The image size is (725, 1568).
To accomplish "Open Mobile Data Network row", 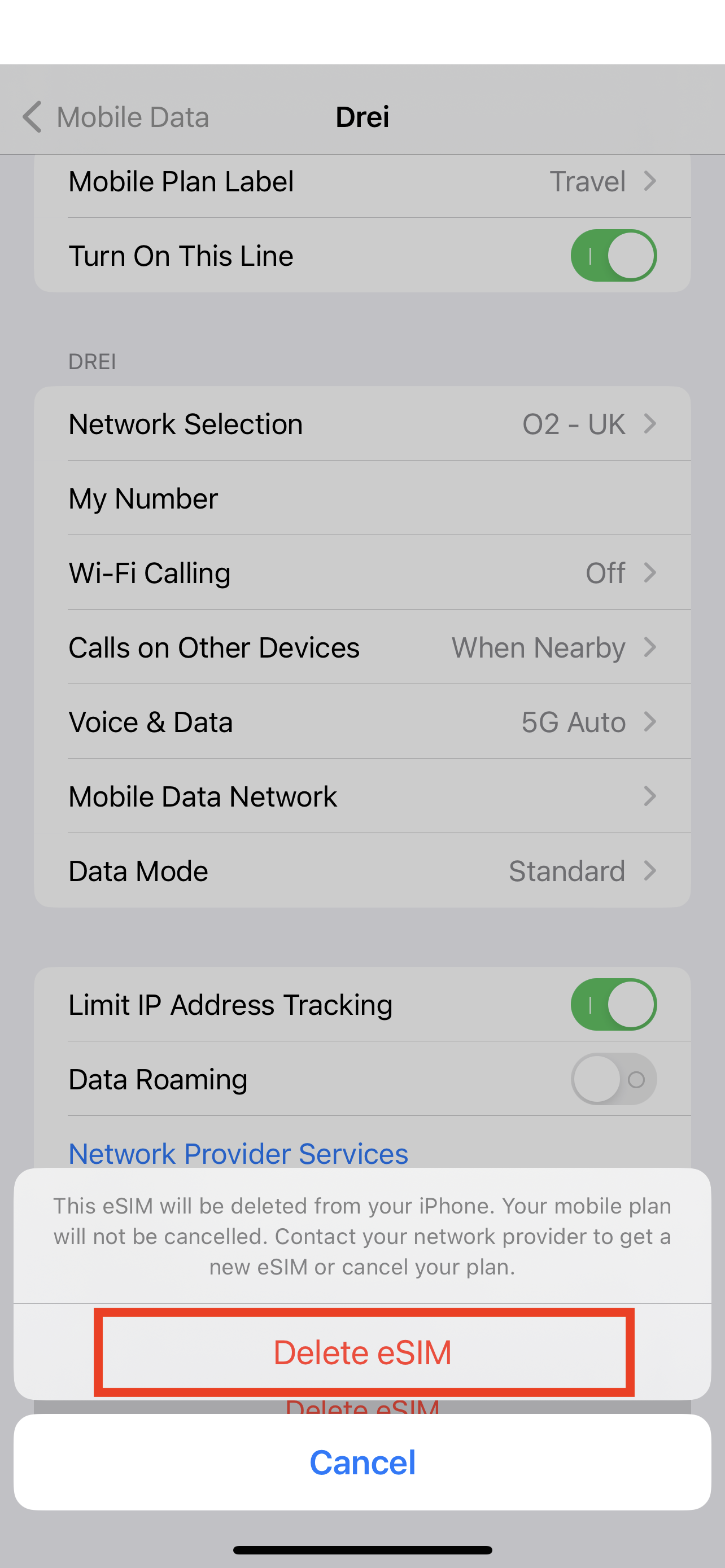I will point(362,796).
